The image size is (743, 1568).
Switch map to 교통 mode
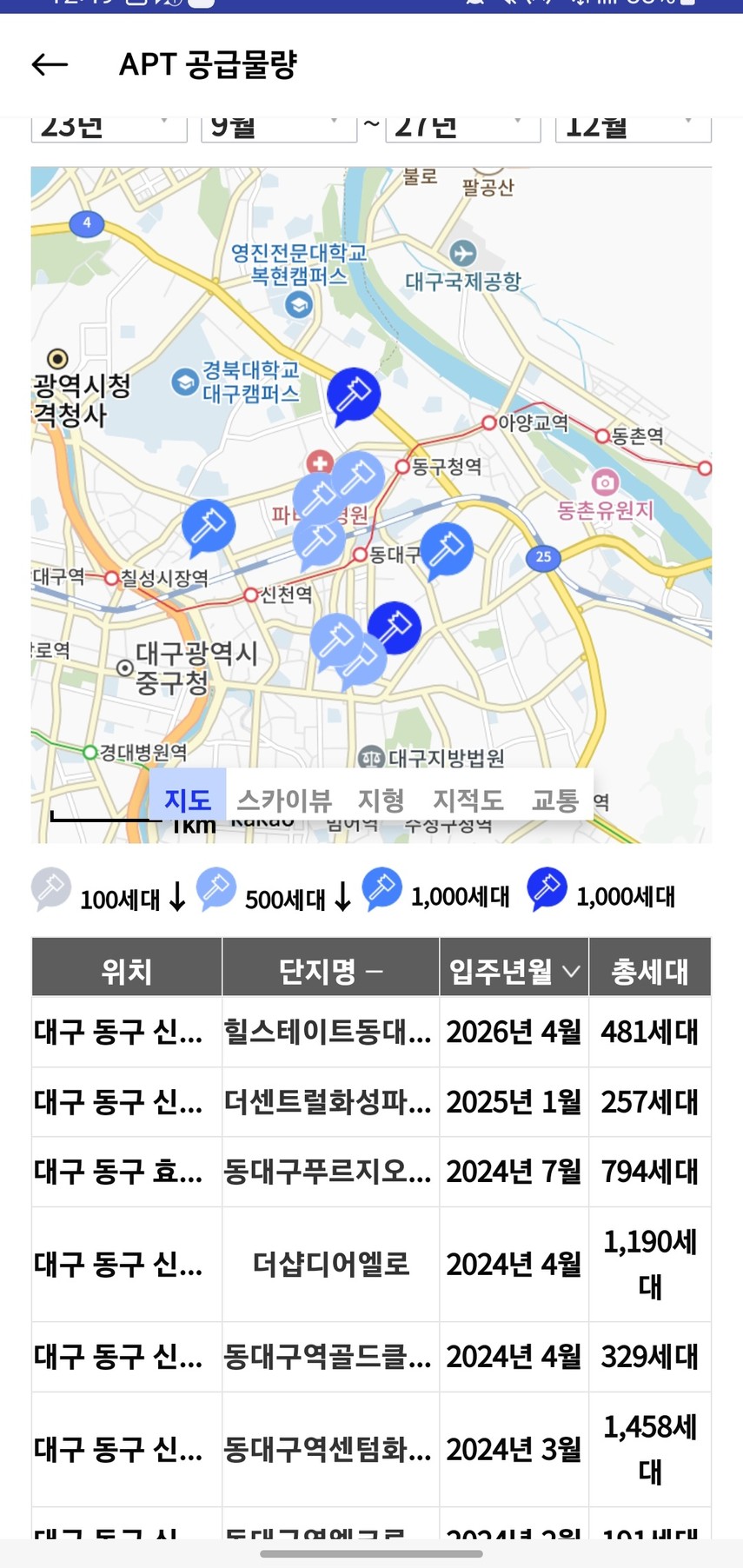pyautogui.click(x=554, y=800)
